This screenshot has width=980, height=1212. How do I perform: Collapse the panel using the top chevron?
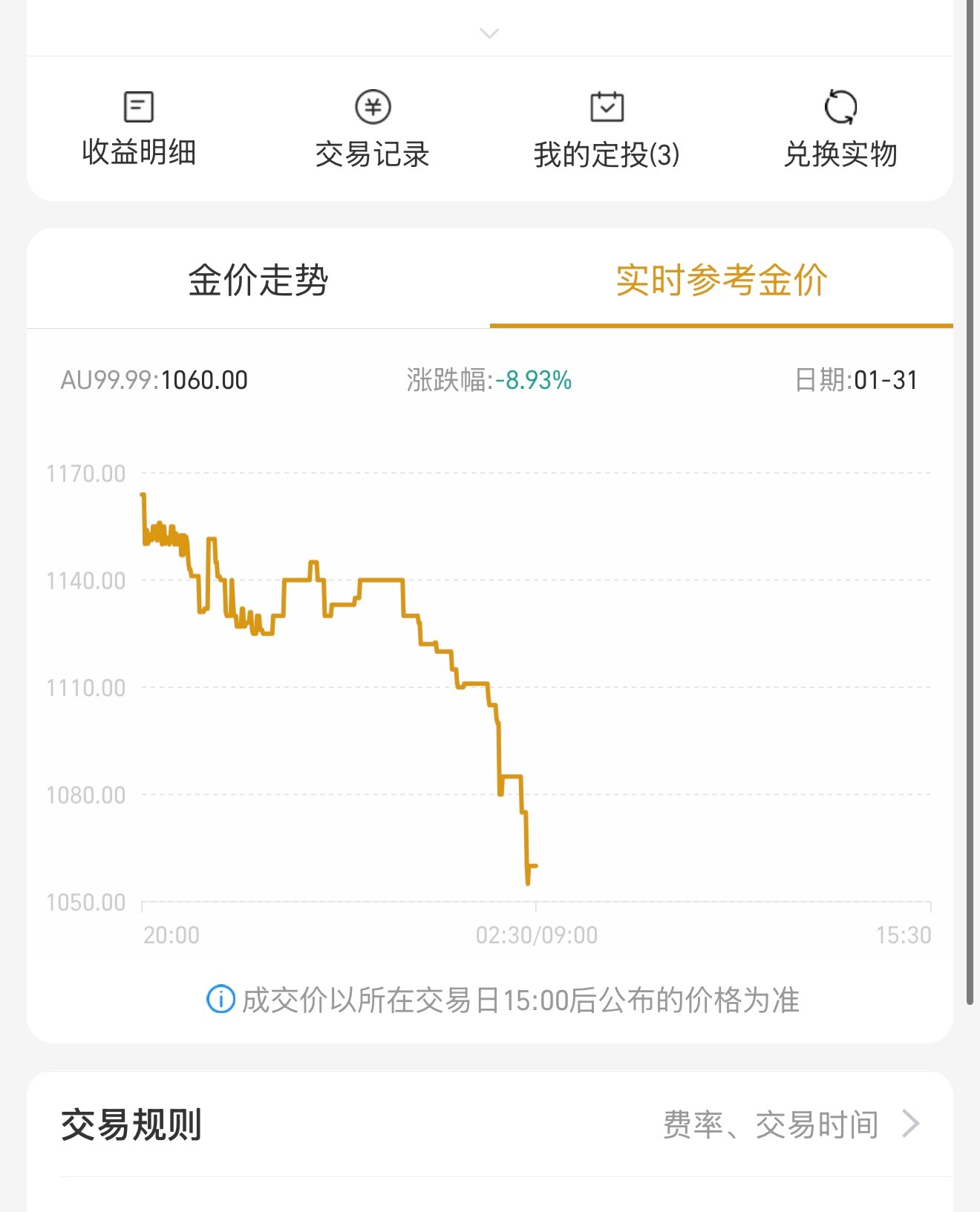click(489, 33)
